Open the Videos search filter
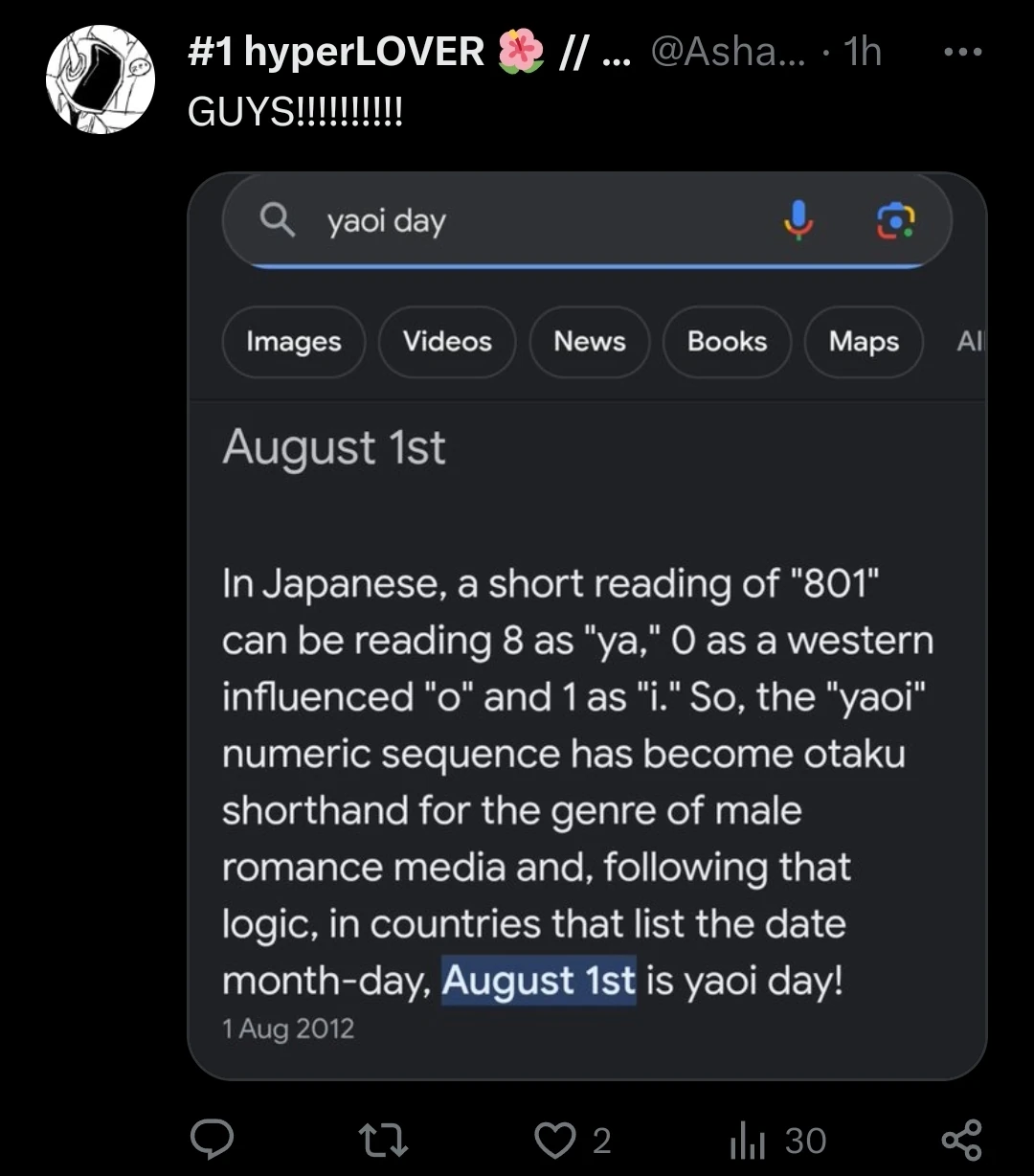Image resolution: width=1034 pixels, height=1176 pixels. click(x=446, y=342)
